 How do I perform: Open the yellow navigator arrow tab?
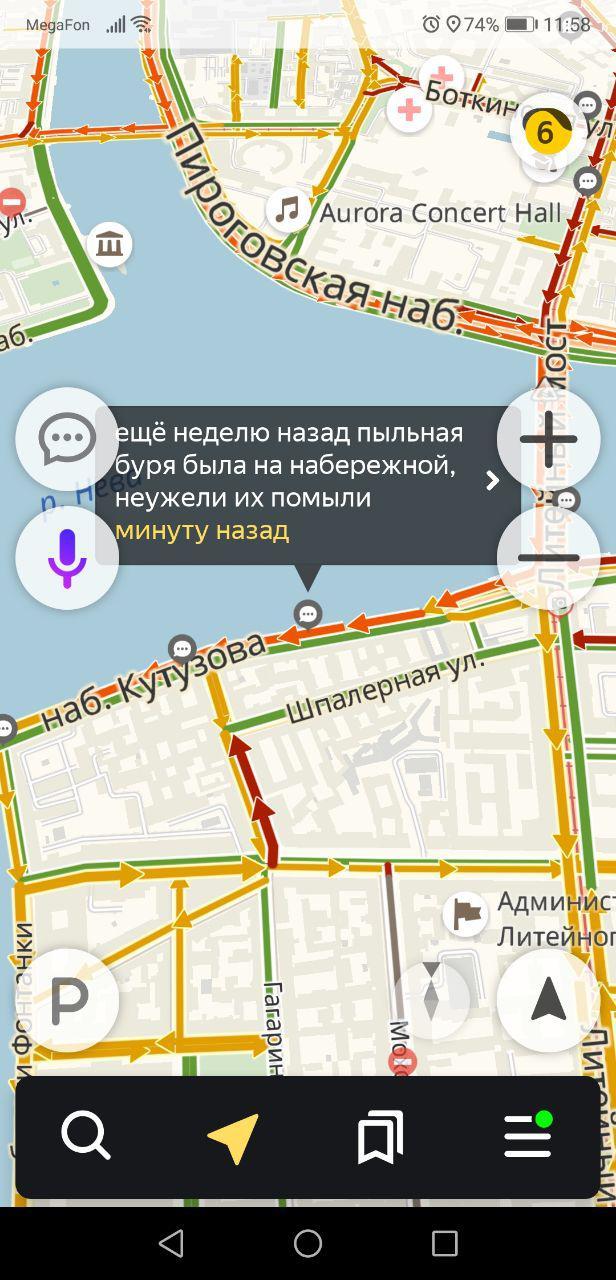pyautogui.click(x=233, y=1137)
